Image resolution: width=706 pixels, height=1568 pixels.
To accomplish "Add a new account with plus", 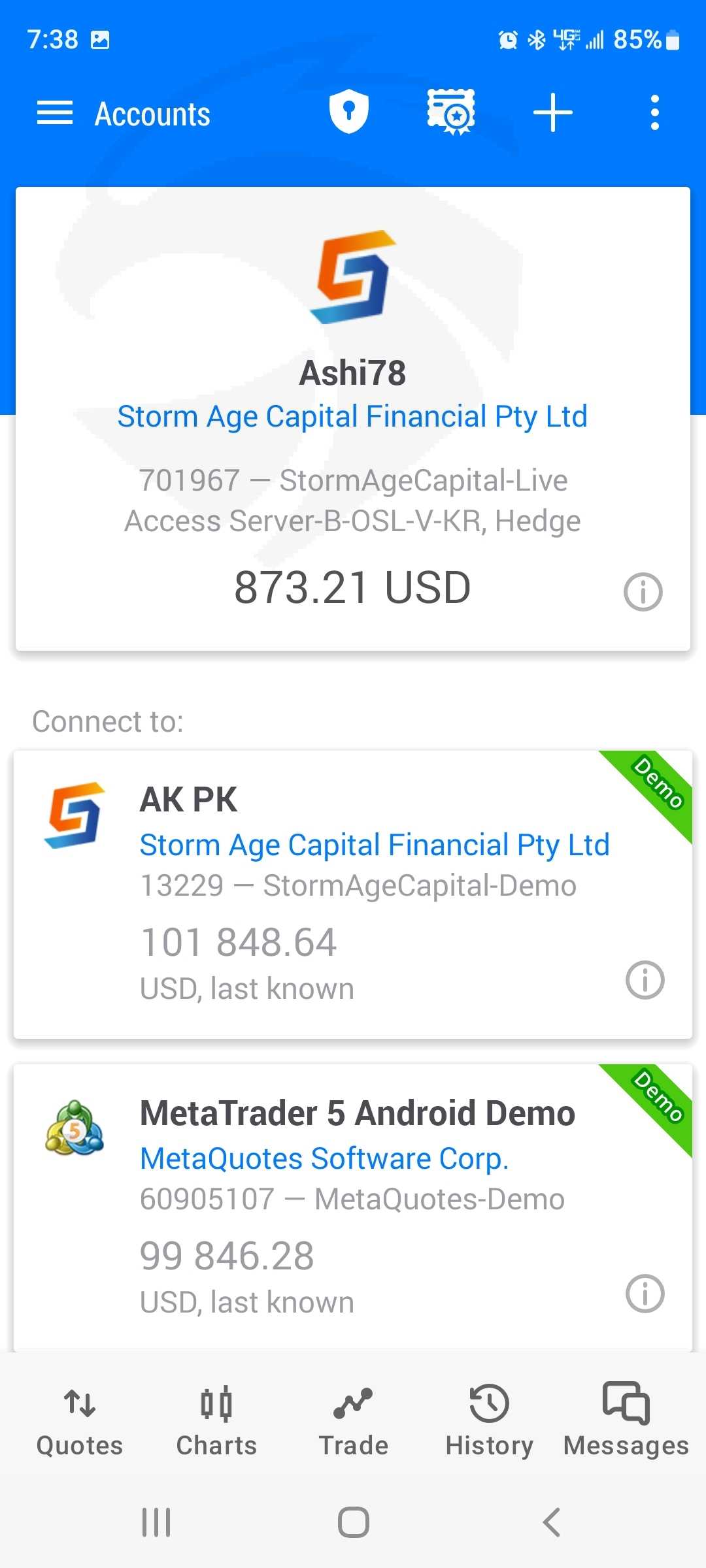I will point(553,112).
